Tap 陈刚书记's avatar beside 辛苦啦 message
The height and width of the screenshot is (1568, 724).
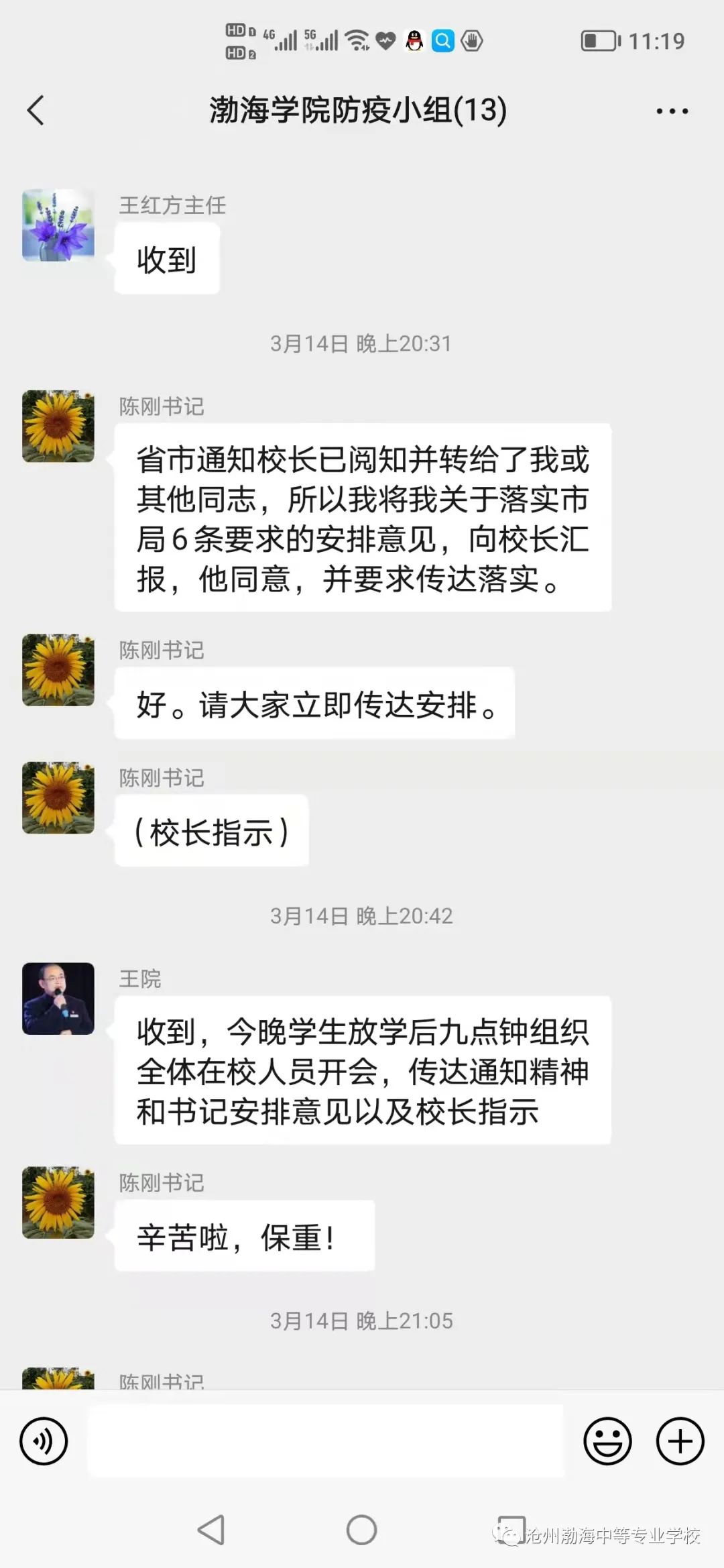[x=58, y=1202]
